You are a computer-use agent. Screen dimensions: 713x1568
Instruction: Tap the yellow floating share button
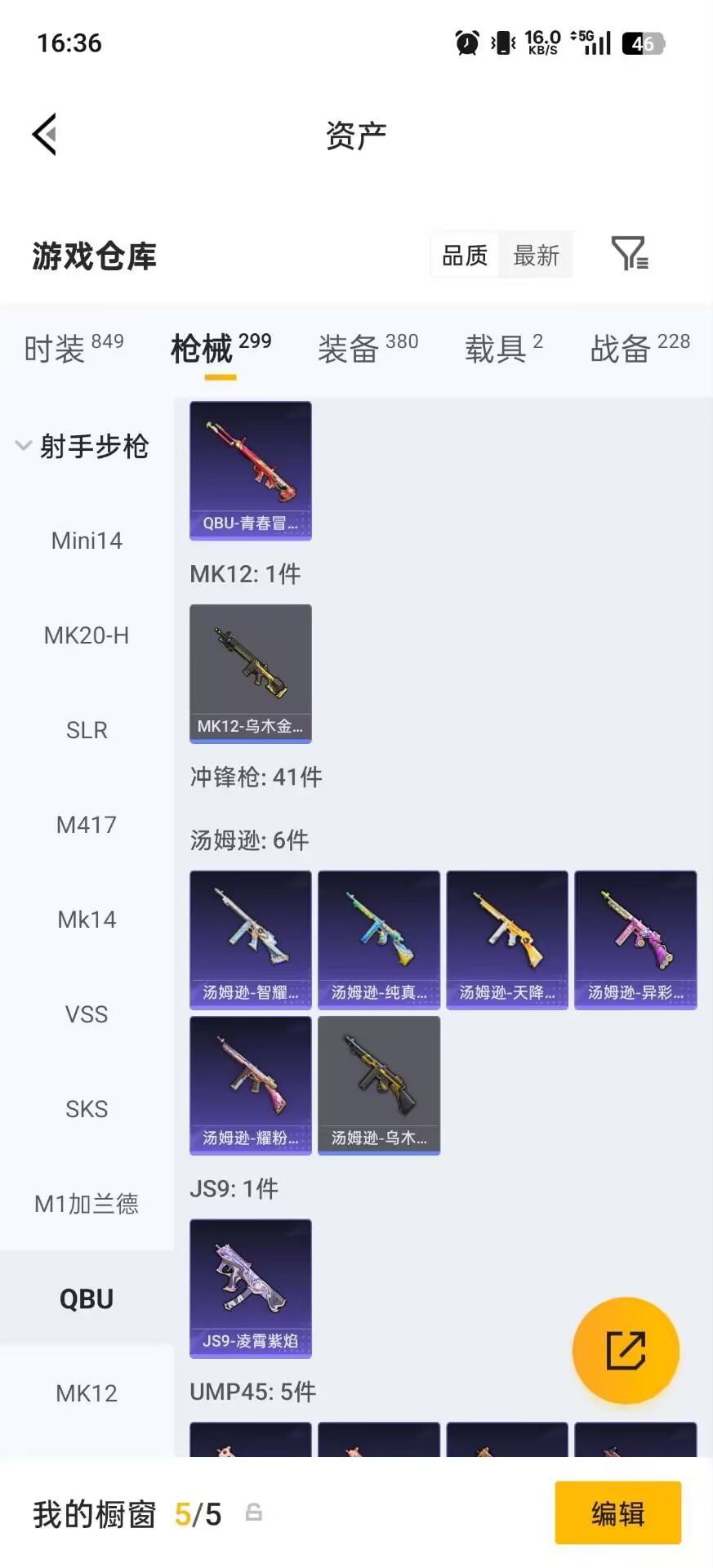(x=626, y=1351)
